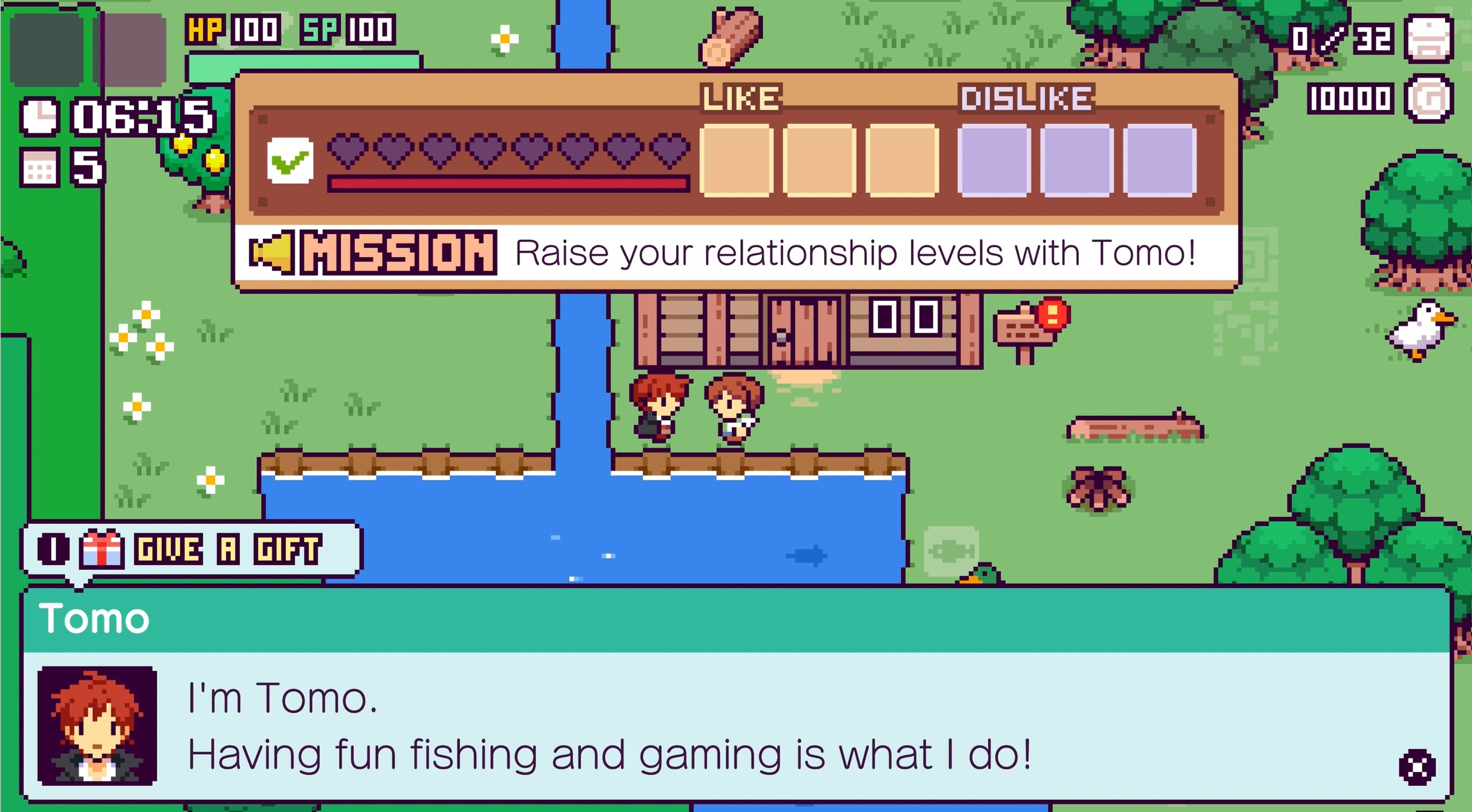Viewport: 1472px width, 812px height.
Task: Tap the mission checkmark box
Action: click(290, 161)
